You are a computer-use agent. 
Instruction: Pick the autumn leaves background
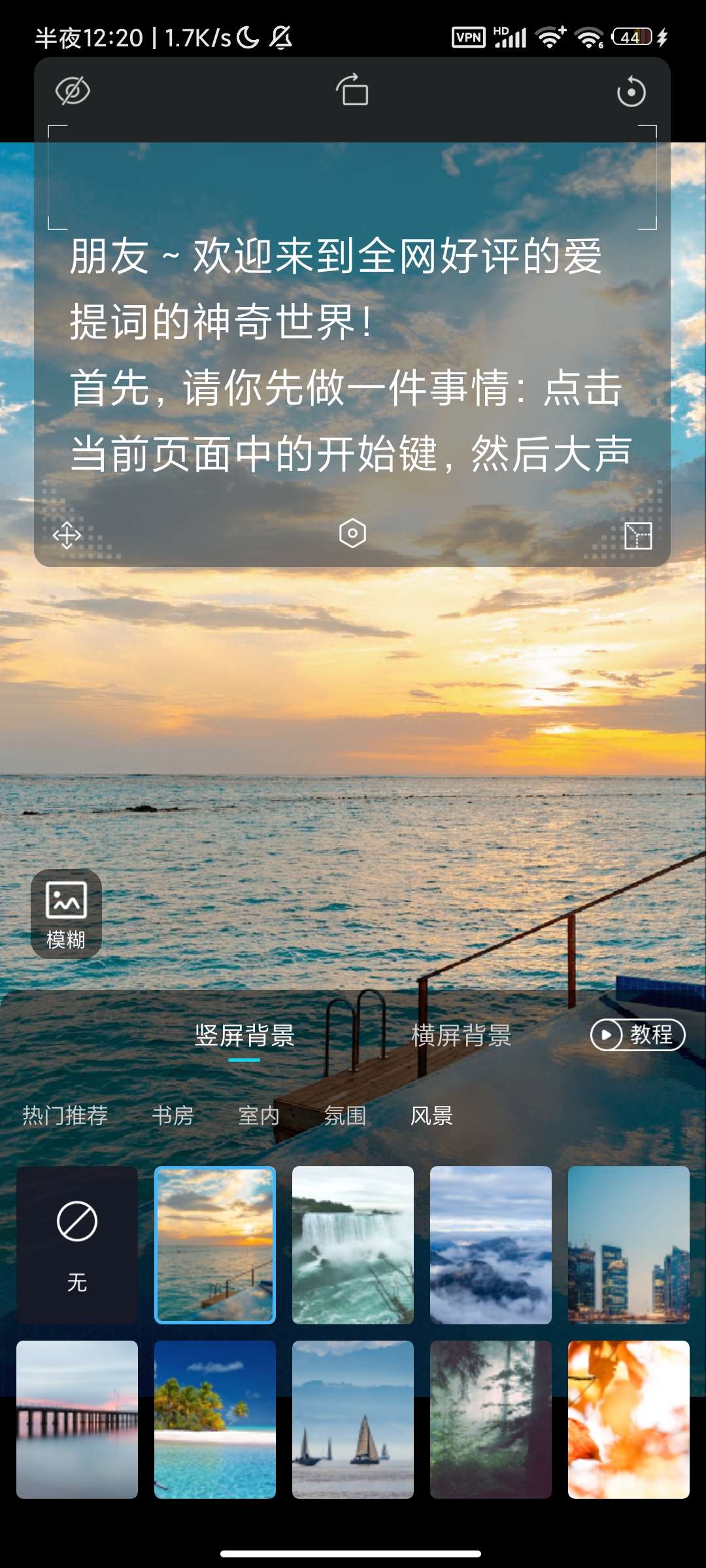coord(628,1419)
